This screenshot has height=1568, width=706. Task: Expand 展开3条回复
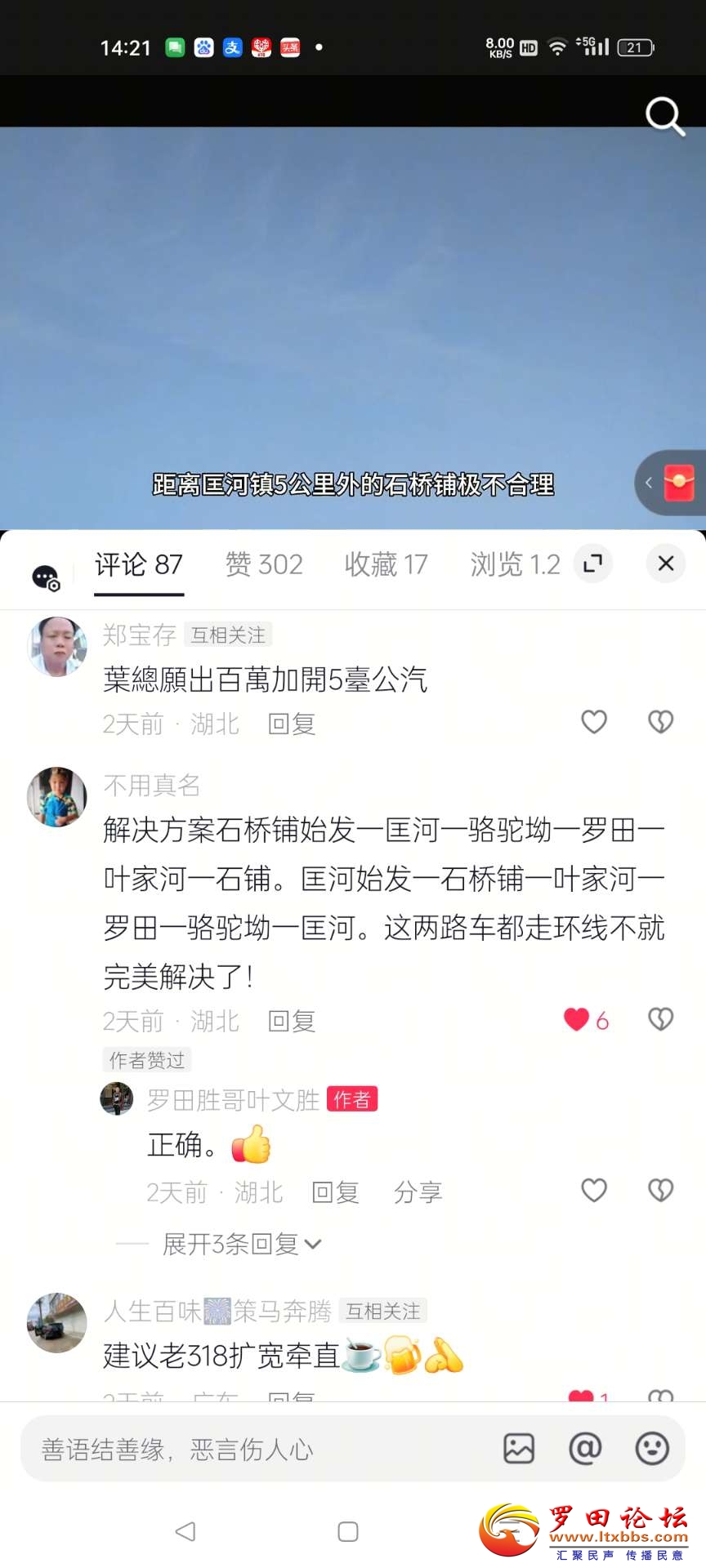click(242, 1244)
